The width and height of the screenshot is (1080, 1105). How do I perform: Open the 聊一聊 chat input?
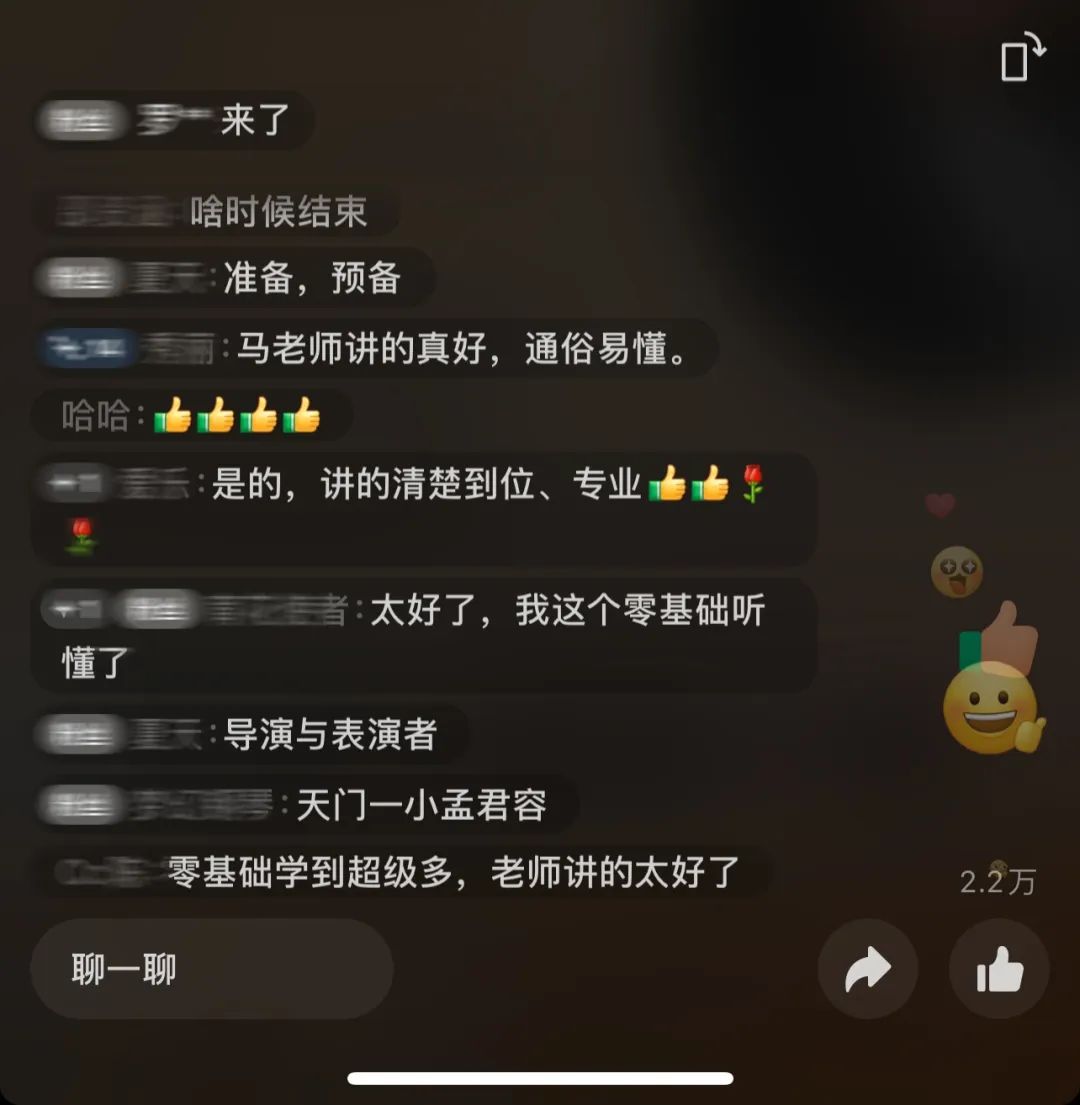[x=212, y=969]
